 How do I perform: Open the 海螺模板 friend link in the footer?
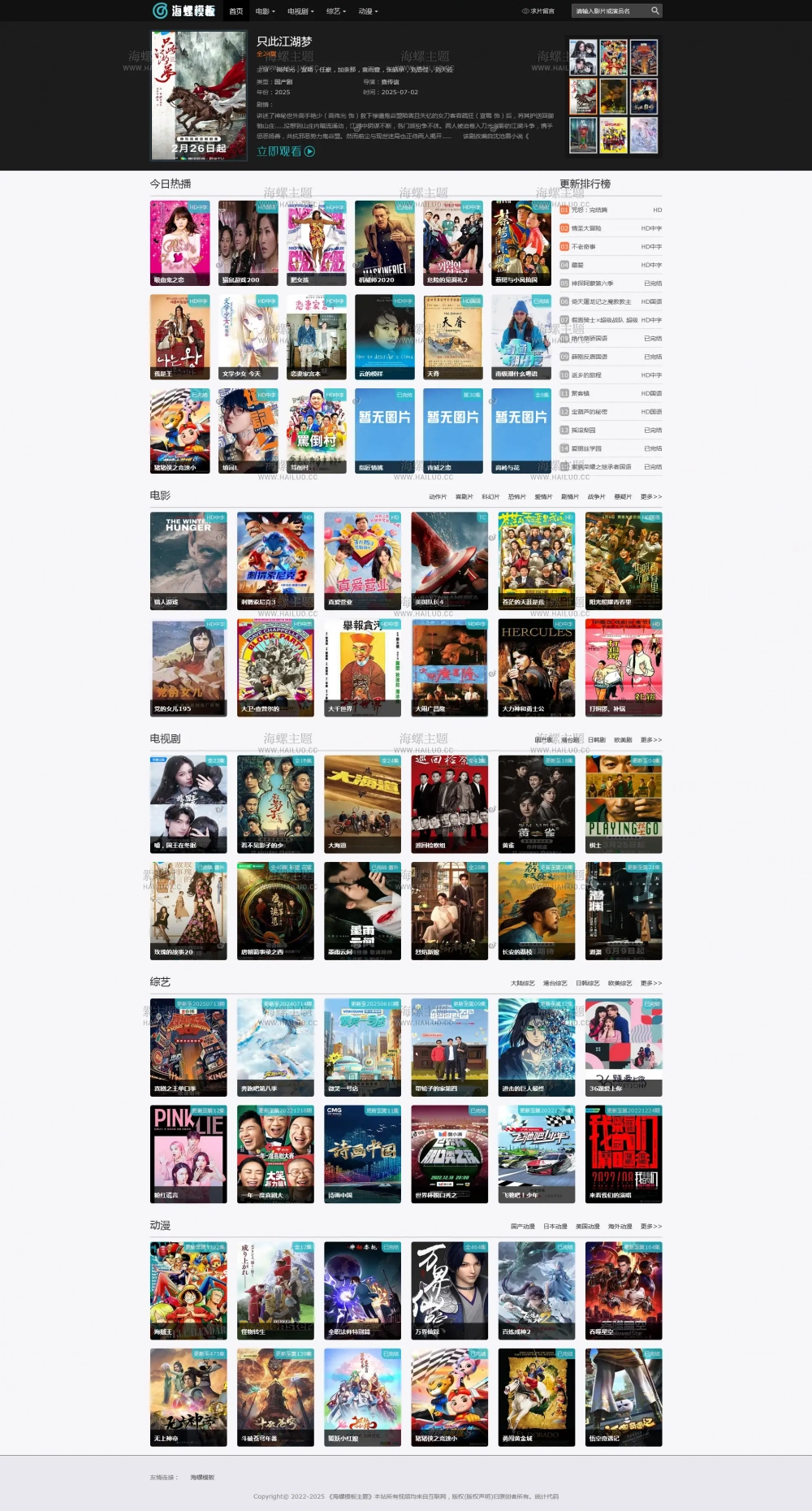202,1478
